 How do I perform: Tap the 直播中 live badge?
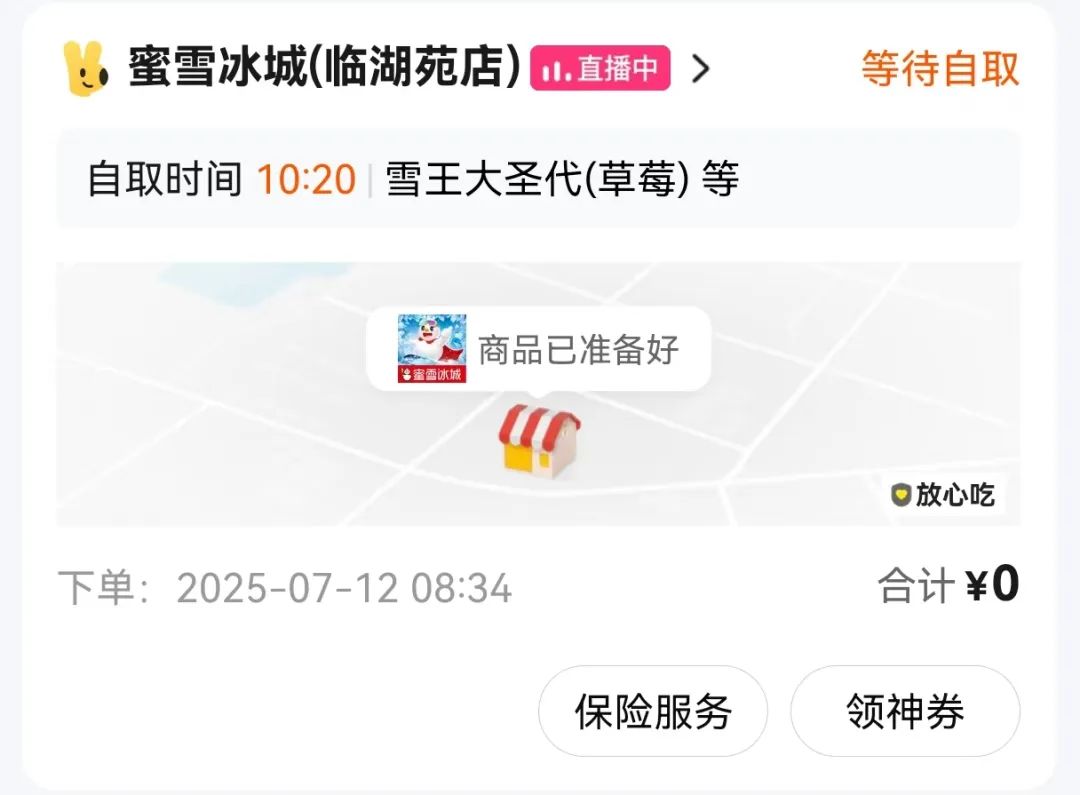[600, 68]
